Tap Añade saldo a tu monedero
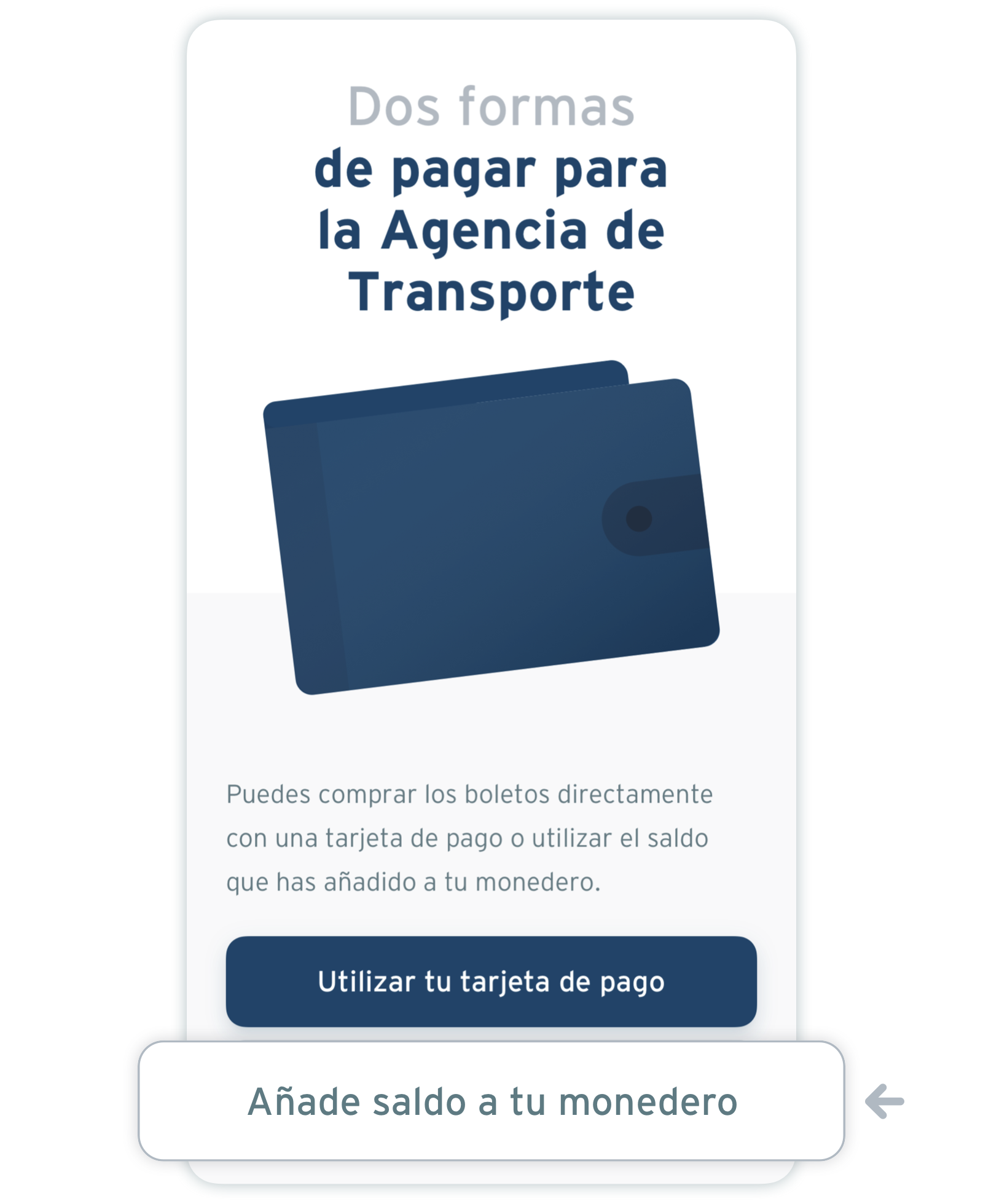Viewport: 983px width, 1204px height. 491,1101
